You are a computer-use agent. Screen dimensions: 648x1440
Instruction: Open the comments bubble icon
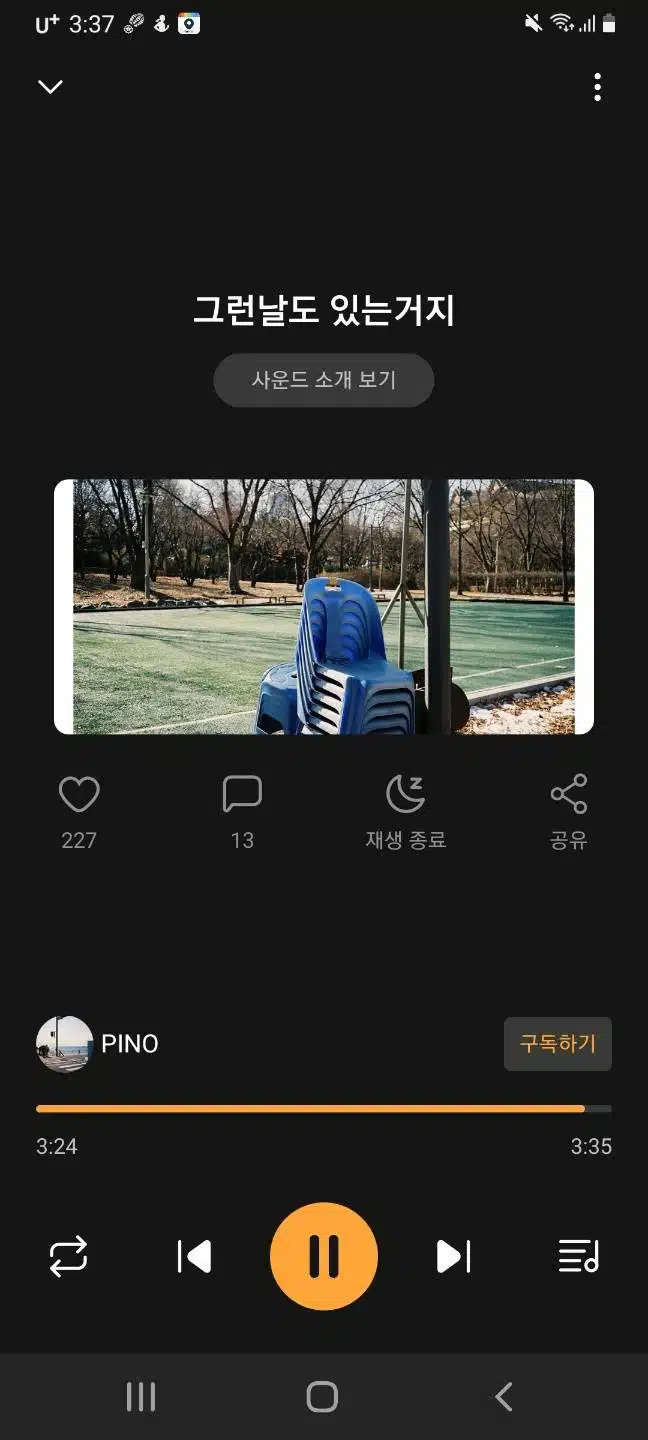click(x=242, y=795)
